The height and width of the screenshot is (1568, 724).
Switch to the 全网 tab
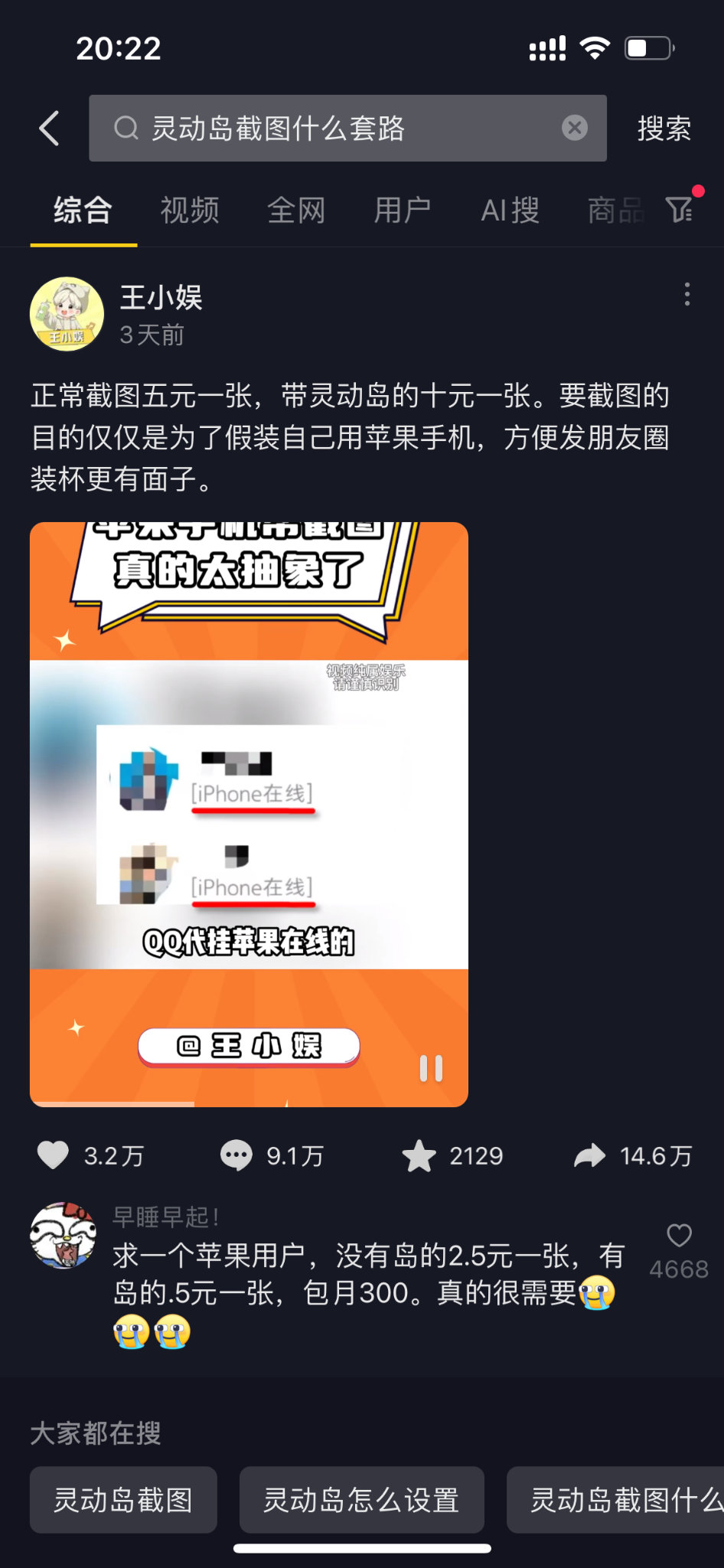[x=296, y=211]
